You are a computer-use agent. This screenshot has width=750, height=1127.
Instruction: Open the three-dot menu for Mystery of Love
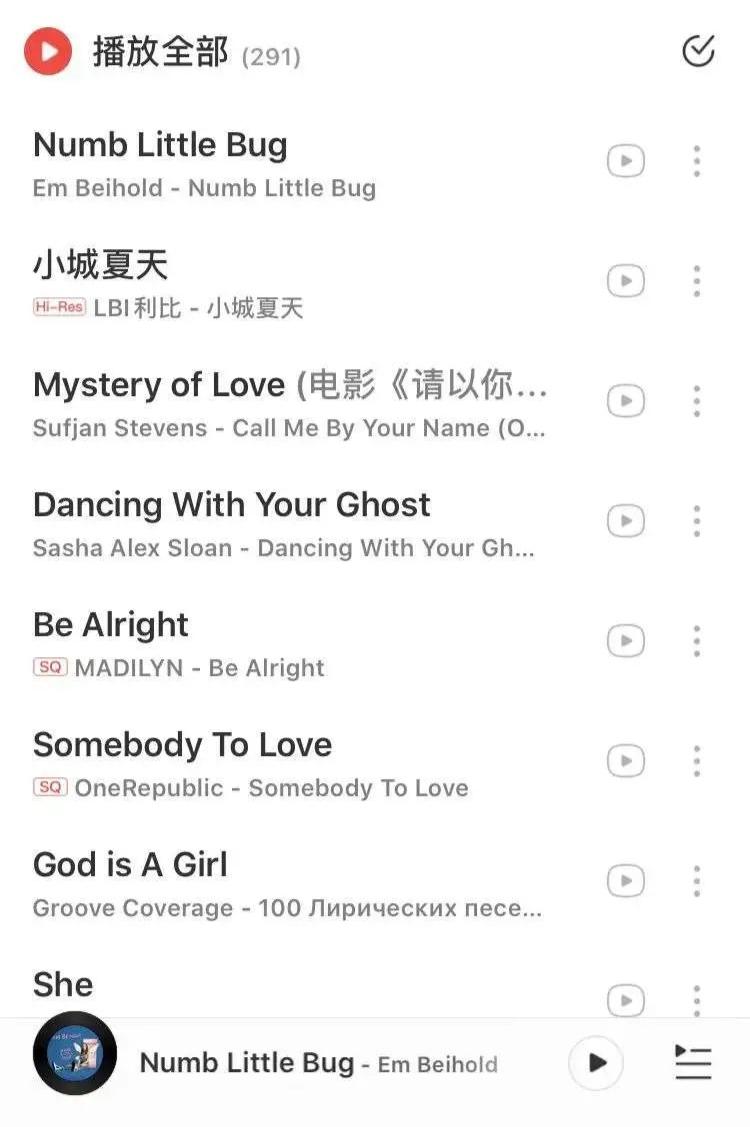point(697,401)
